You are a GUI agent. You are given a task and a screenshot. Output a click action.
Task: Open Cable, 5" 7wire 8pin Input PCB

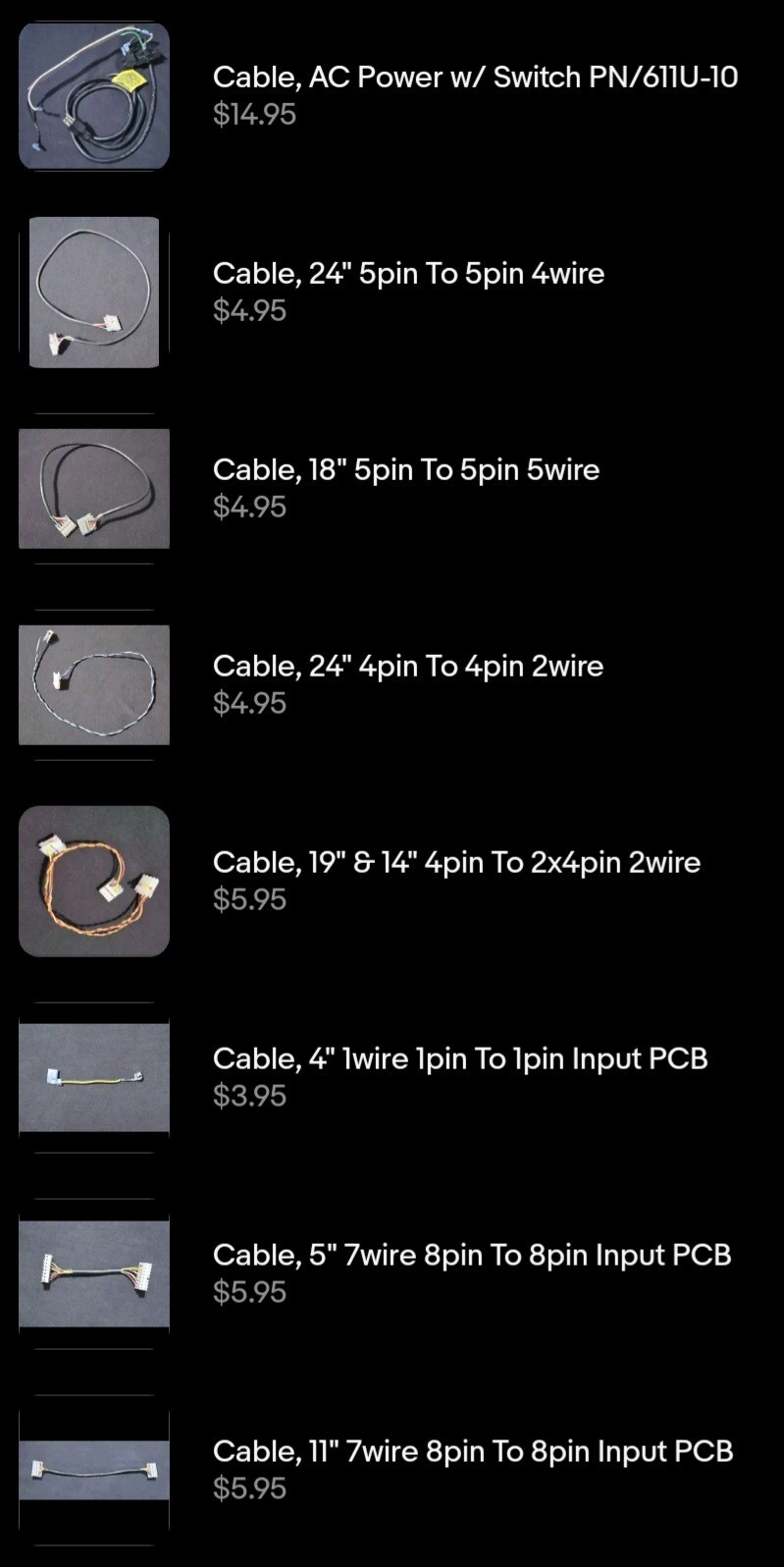click(x=471, y=1256)
